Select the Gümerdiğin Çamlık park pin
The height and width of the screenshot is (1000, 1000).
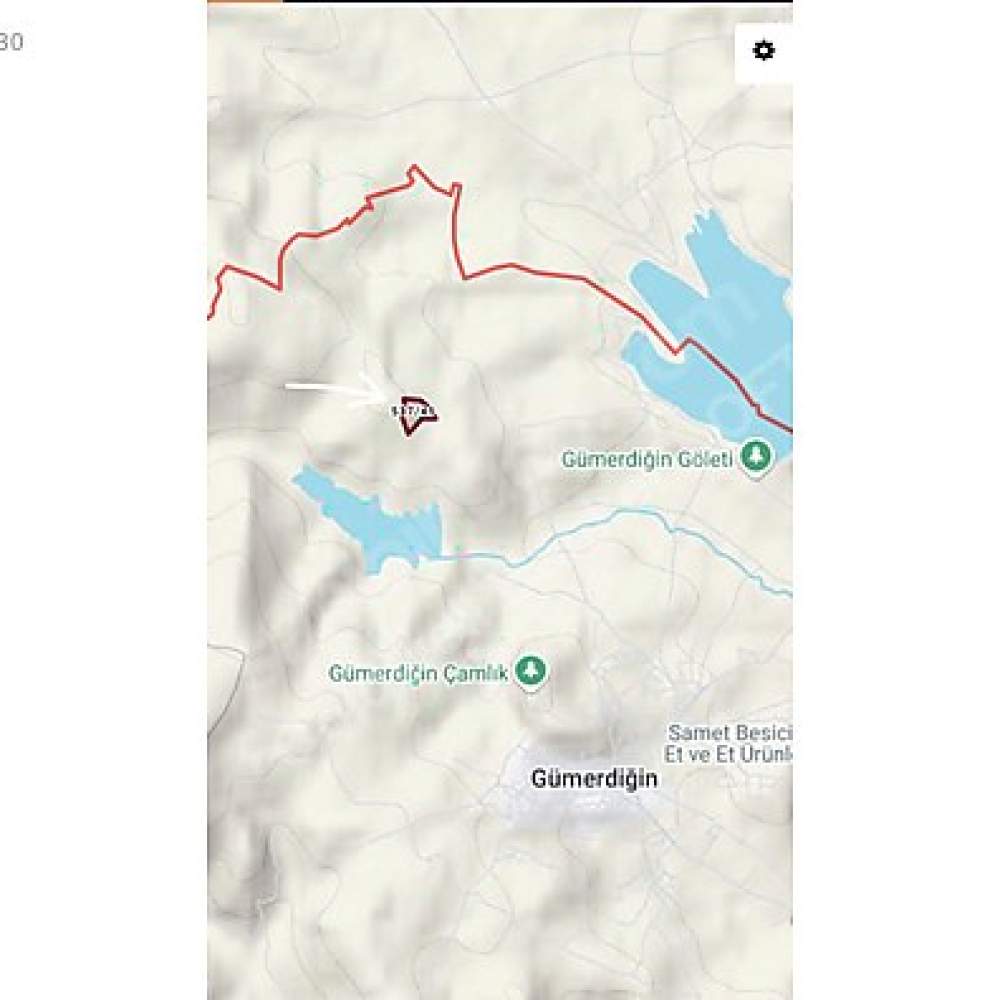[531, 672]
